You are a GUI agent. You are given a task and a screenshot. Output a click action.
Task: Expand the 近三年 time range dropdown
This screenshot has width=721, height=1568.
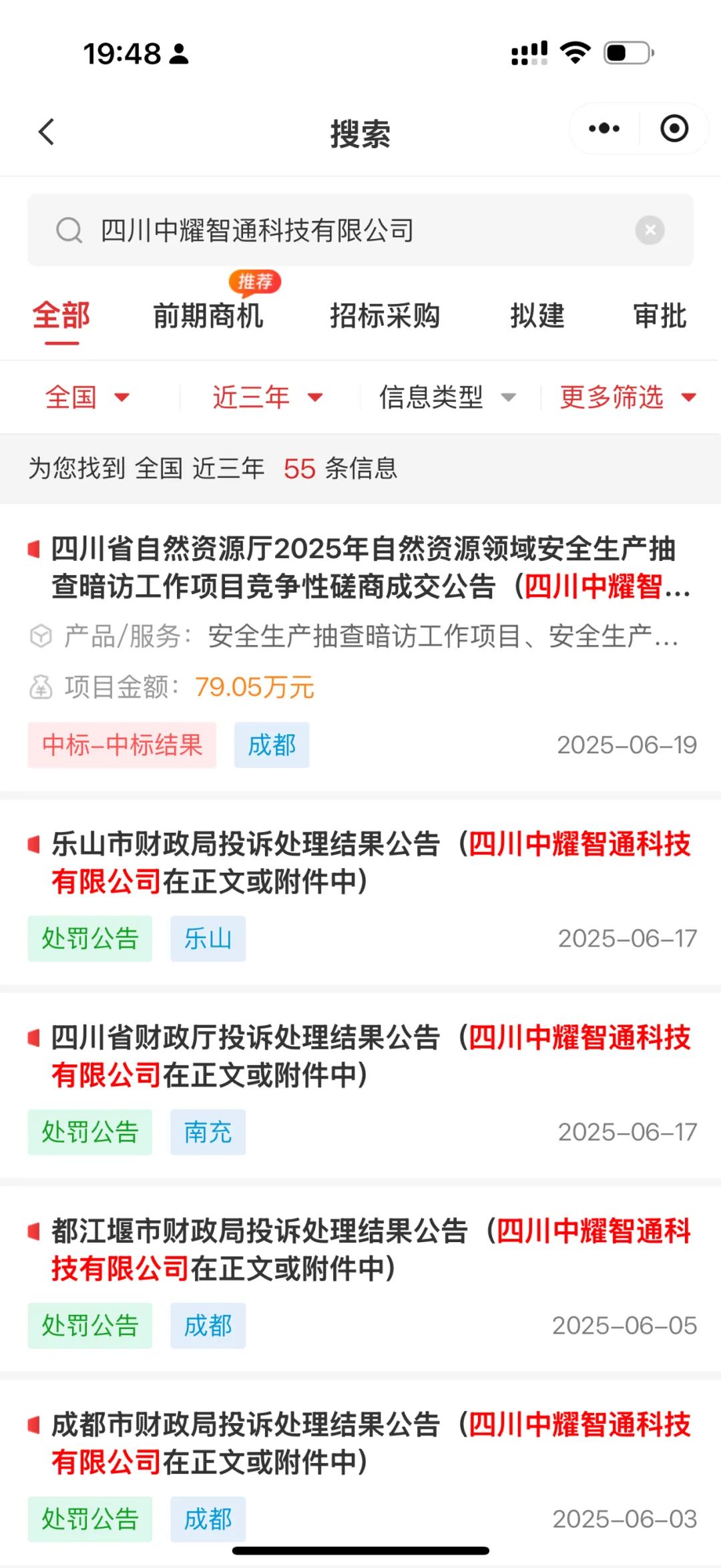[x=268, y=397]
